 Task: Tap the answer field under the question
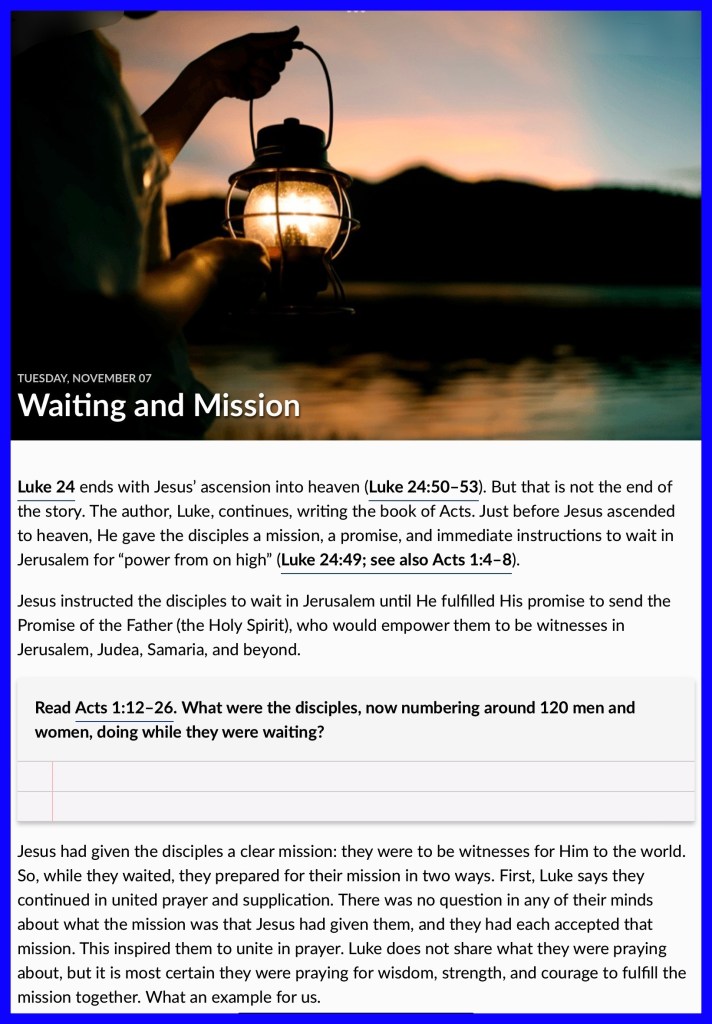[x=356, y=791]
